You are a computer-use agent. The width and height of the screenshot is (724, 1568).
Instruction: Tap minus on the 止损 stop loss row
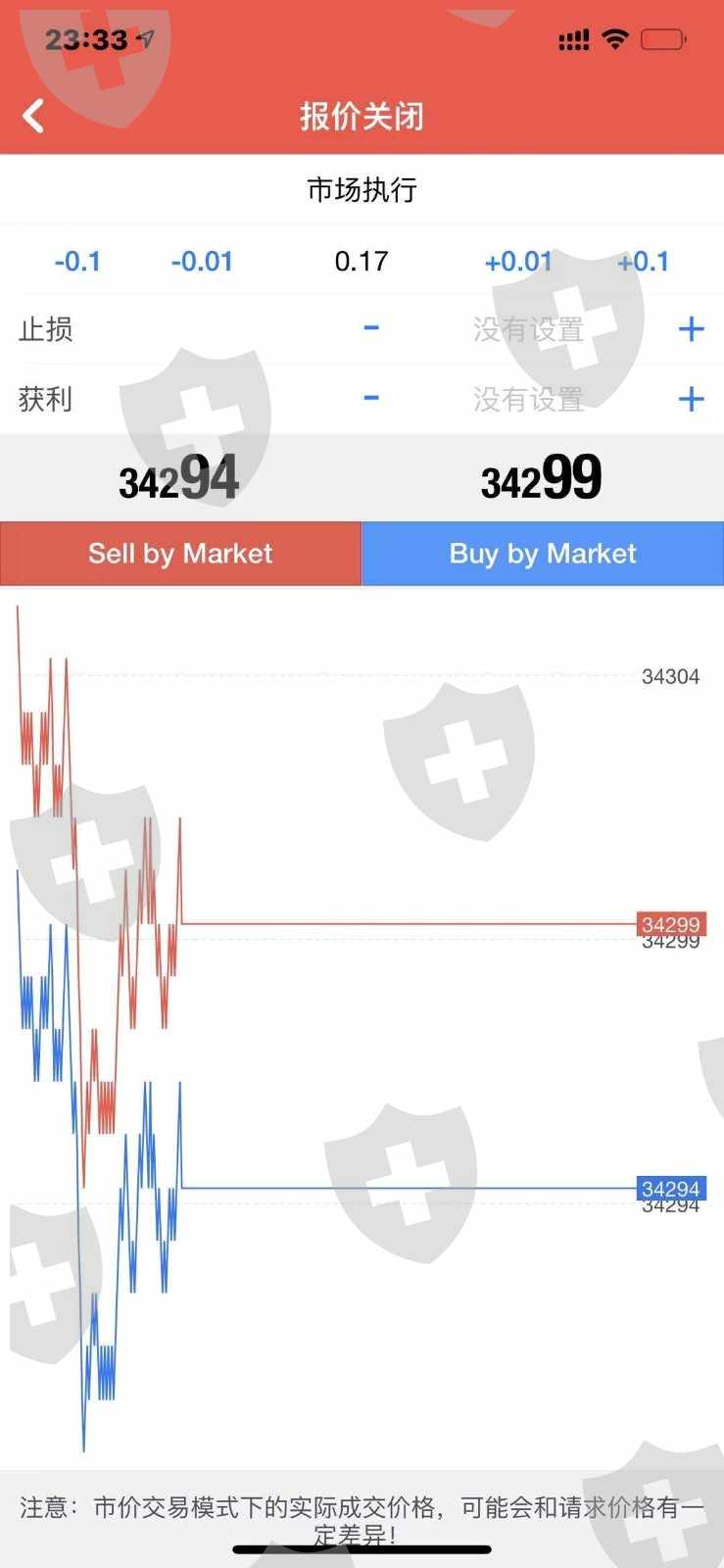[x=371, y=328]
